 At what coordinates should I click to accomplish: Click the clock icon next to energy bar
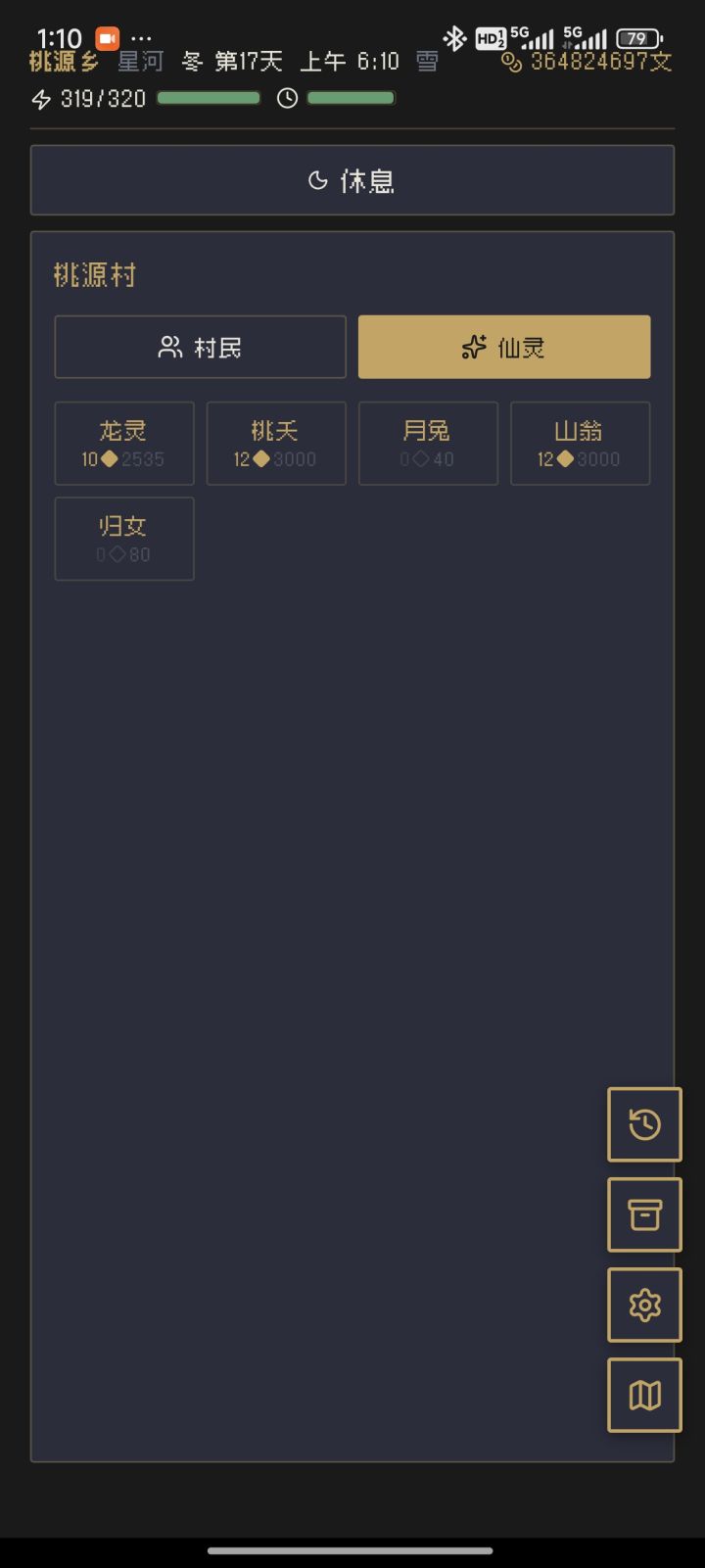(x=286, y=98)
